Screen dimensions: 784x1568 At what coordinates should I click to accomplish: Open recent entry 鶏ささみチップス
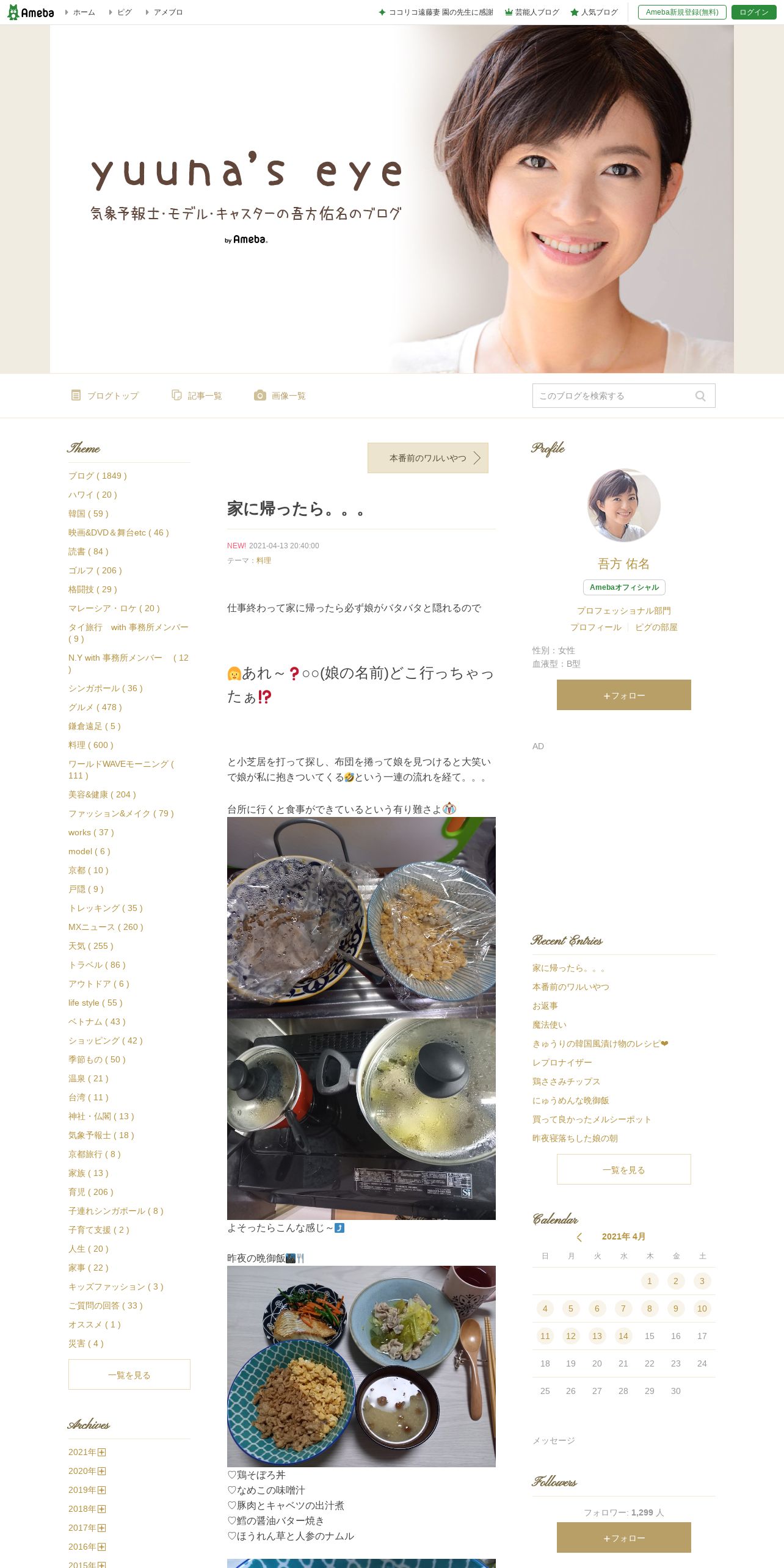[566, 1081]
